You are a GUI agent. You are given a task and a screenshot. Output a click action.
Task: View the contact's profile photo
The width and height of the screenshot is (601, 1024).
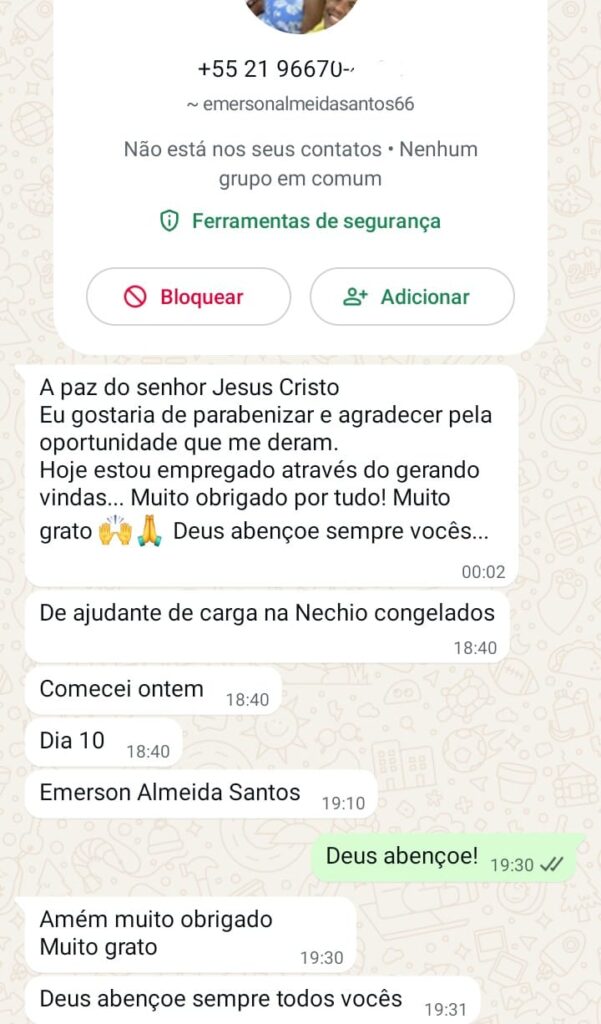(x=300, y=12)
